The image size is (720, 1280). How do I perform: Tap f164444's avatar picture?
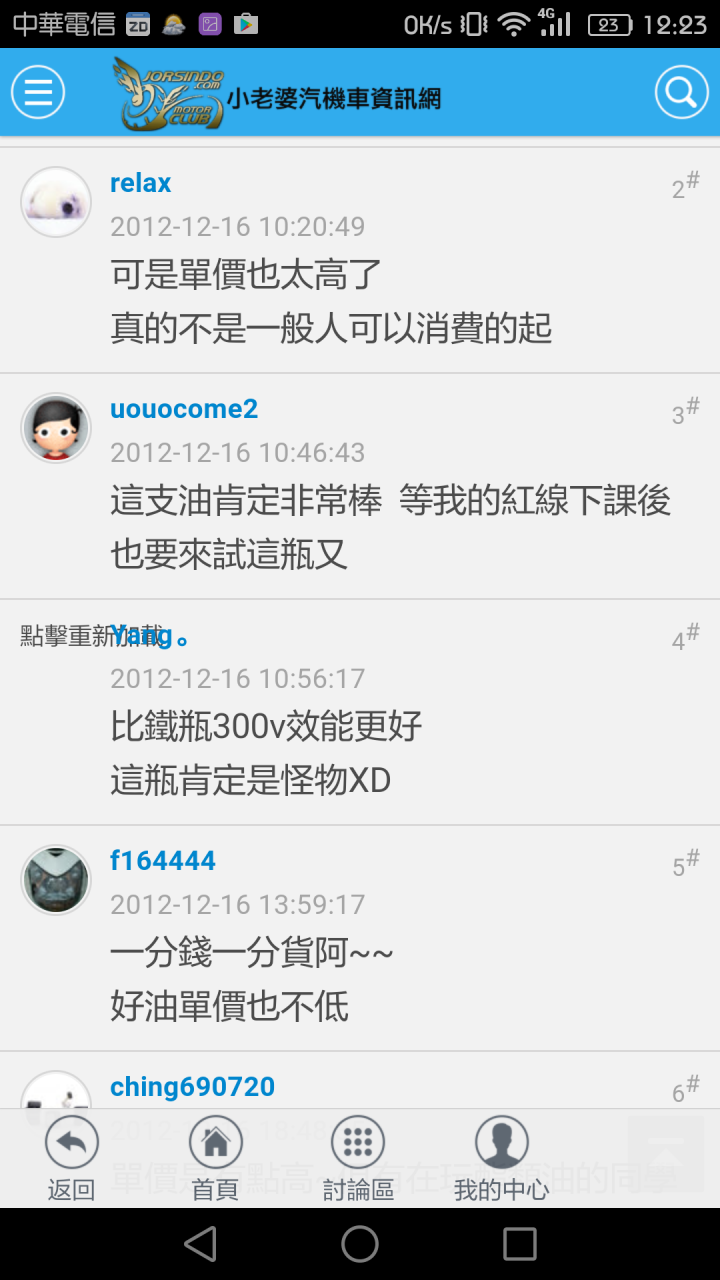click(56, 880)
